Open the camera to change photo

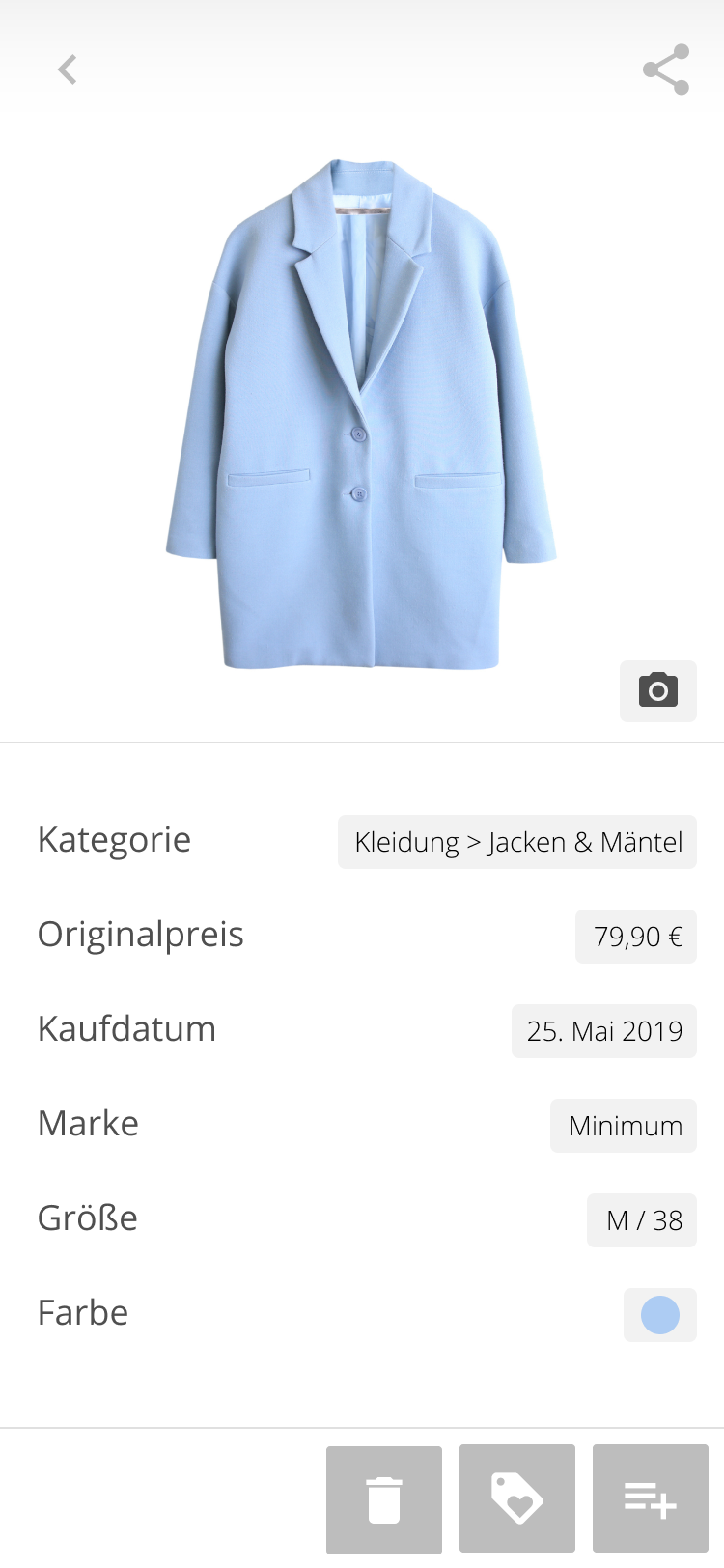[657, 690]
